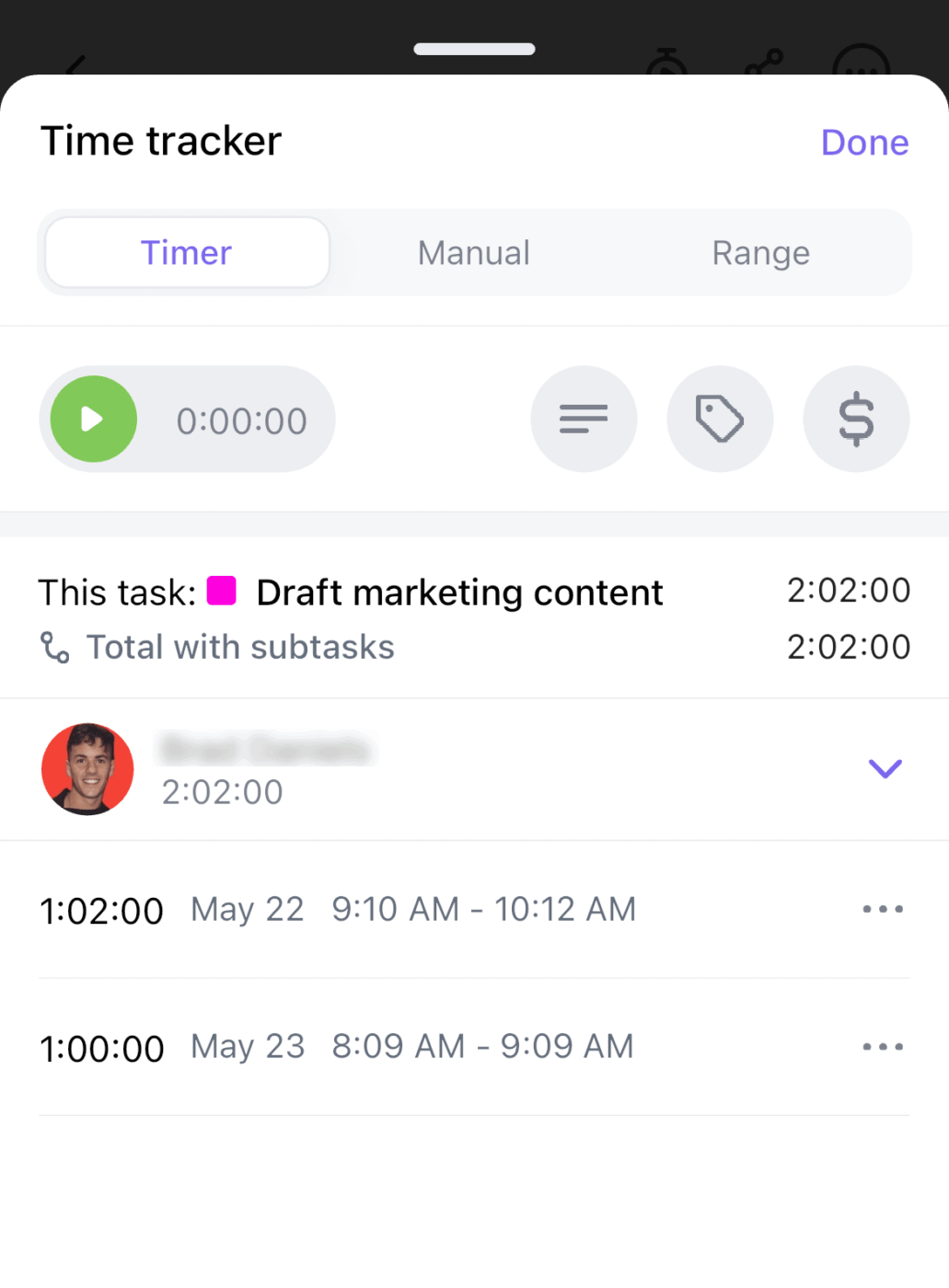Open the notes field for the timer
The image size is (949, 1288).
pyautogui.click(x=584, y=419)
